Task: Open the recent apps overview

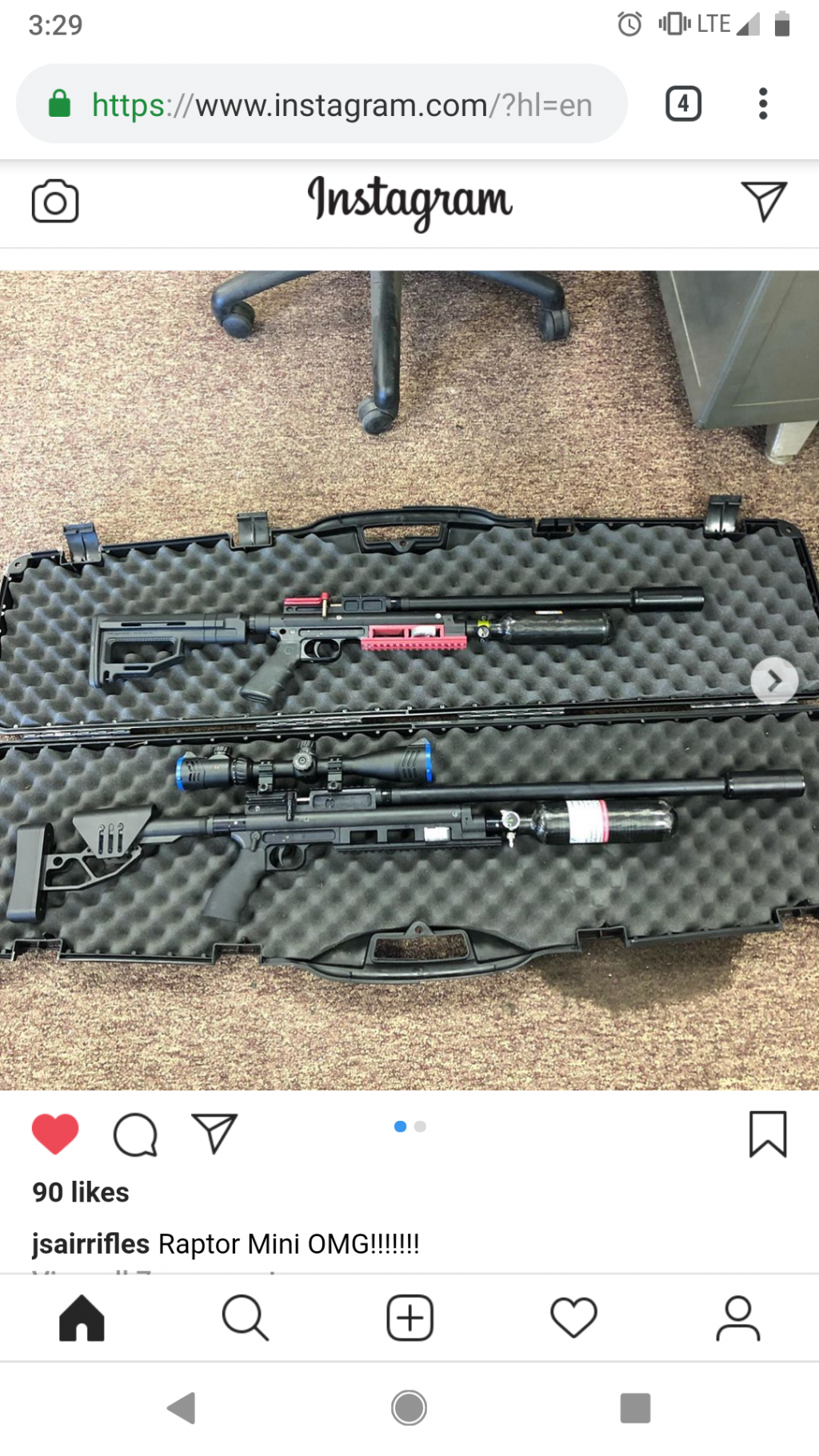Action: point(635,1408)
